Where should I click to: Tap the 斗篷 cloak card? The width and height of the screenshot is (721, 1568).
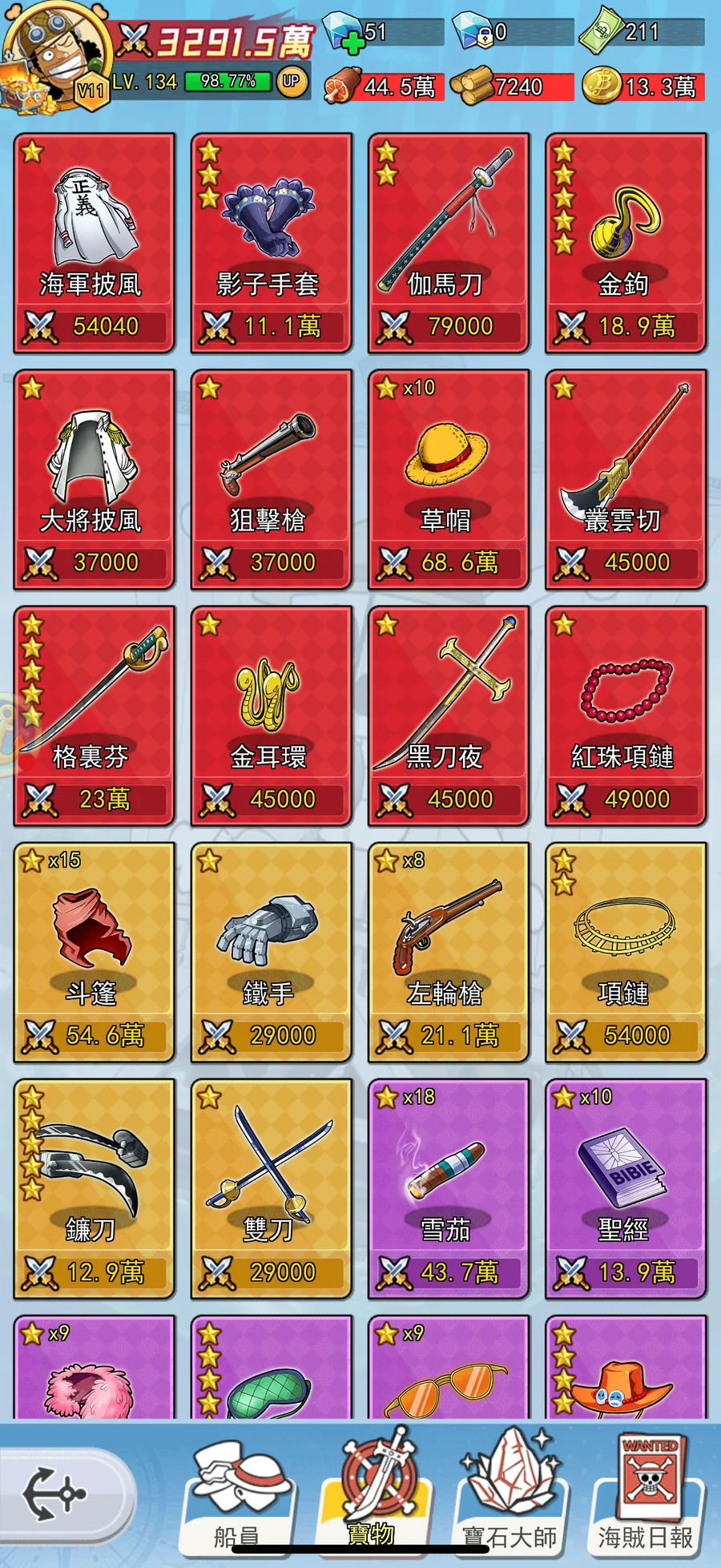(95, 953)
